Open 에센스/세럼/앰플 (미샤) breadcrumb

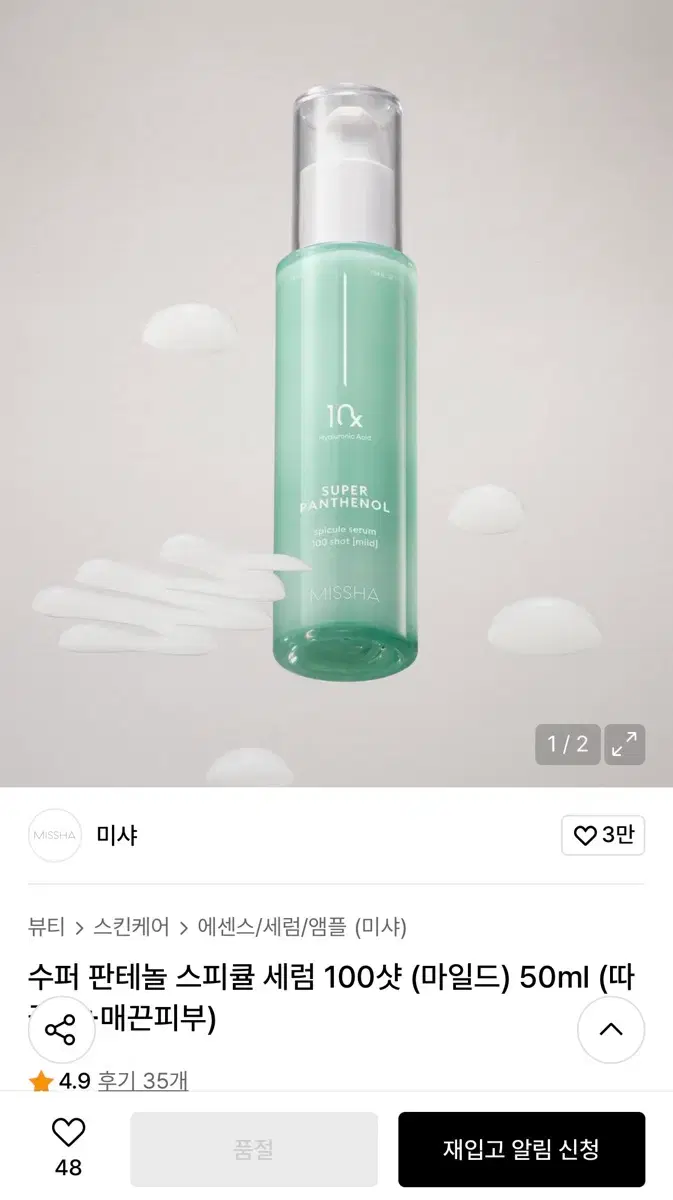click(x=302, y=926)
